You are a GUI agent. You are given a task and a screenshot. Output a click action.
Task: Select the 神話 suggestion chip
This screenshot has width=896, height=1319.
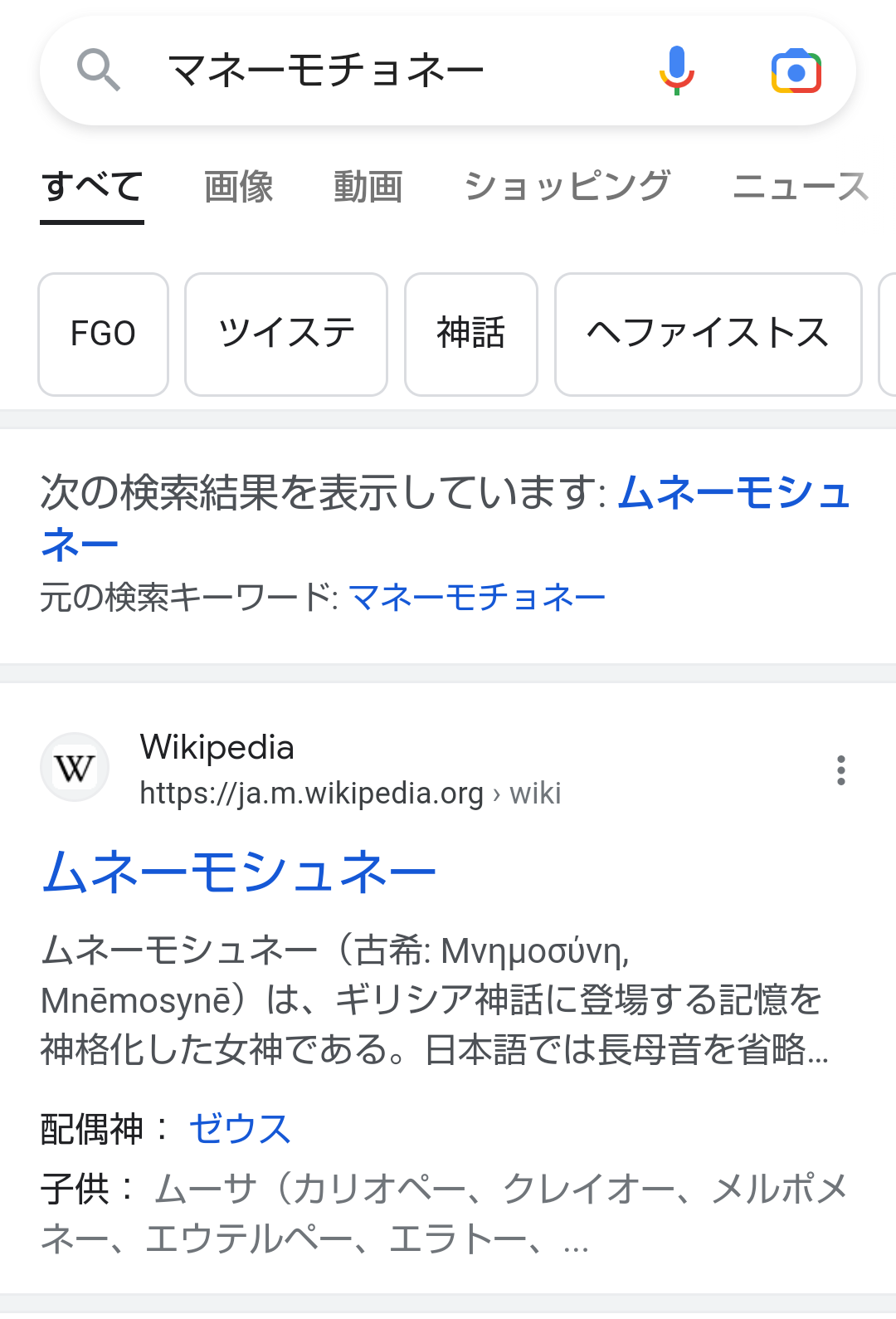click(470, 334)
